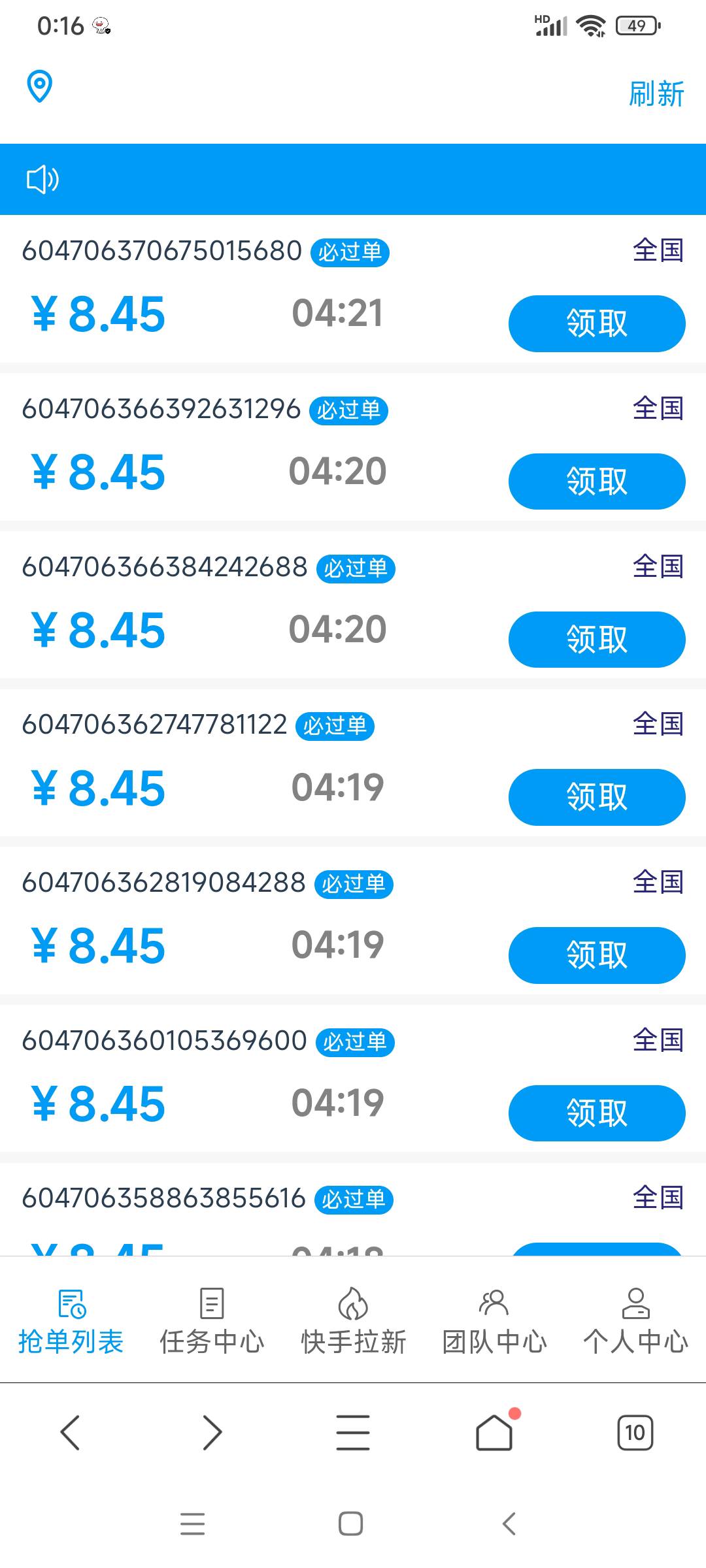Open the browser menu icon

click(353, 1433)
